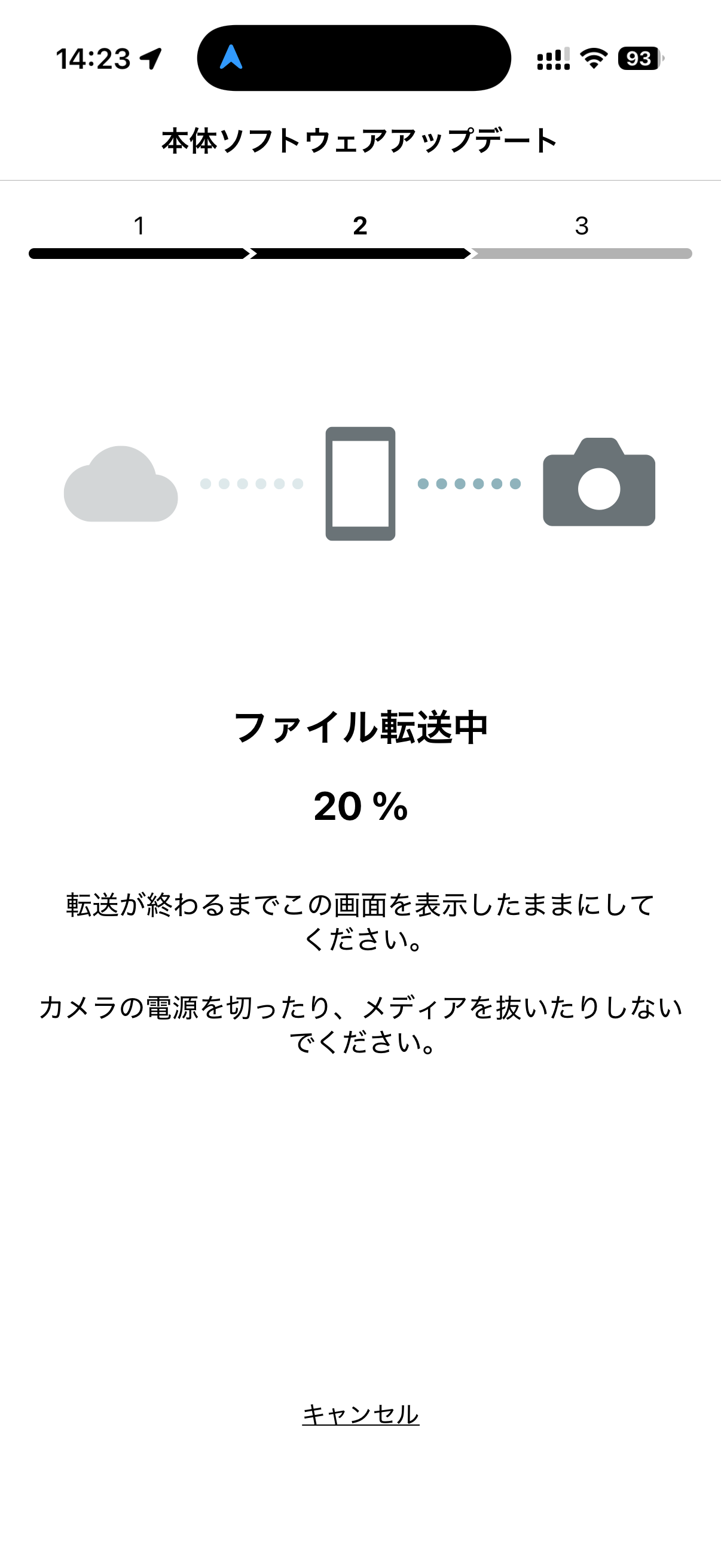This screenshot has height=1568, width=721.
Task: Select step 1 in the progress indicator
Action: tap(139, 227)
